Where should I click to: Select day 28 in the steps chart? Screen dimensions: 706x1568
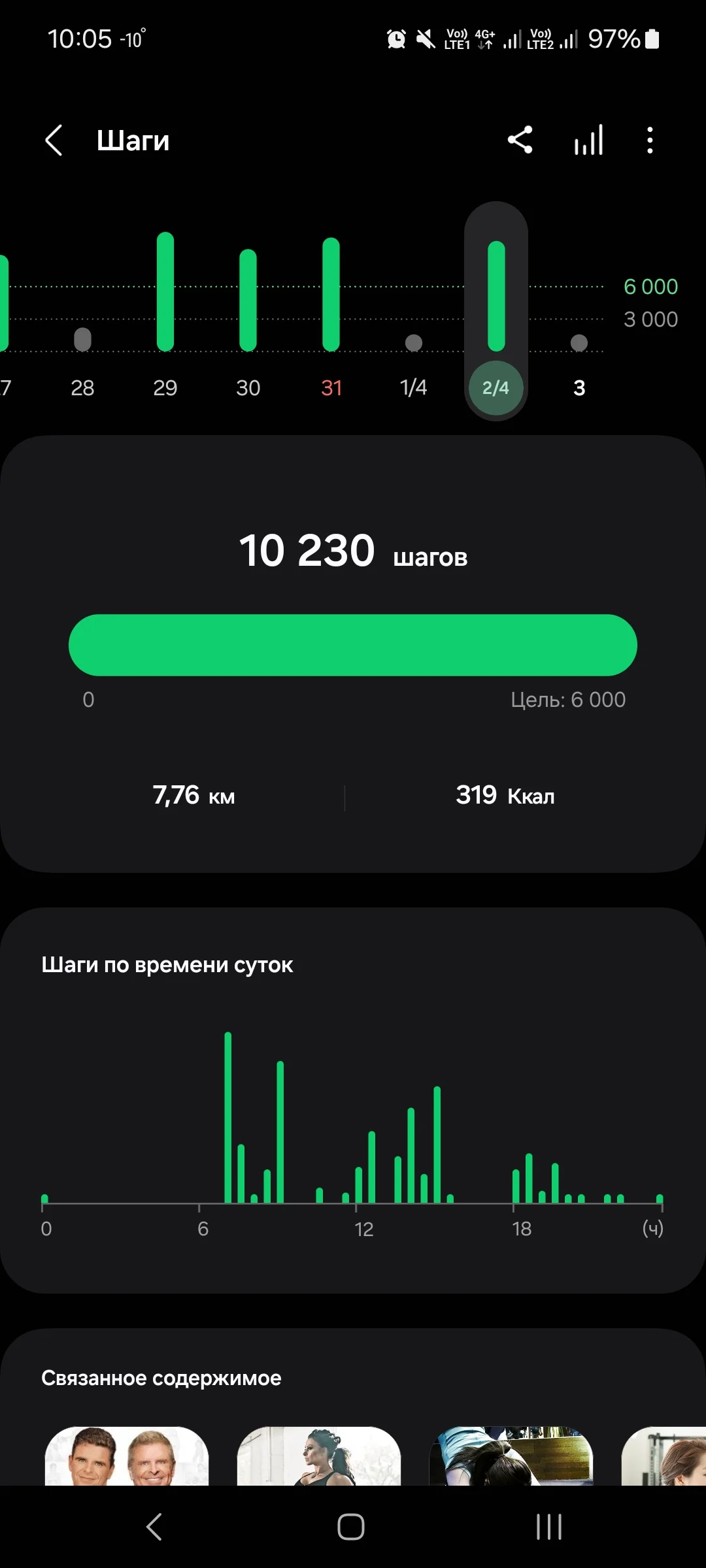(82, 387)
